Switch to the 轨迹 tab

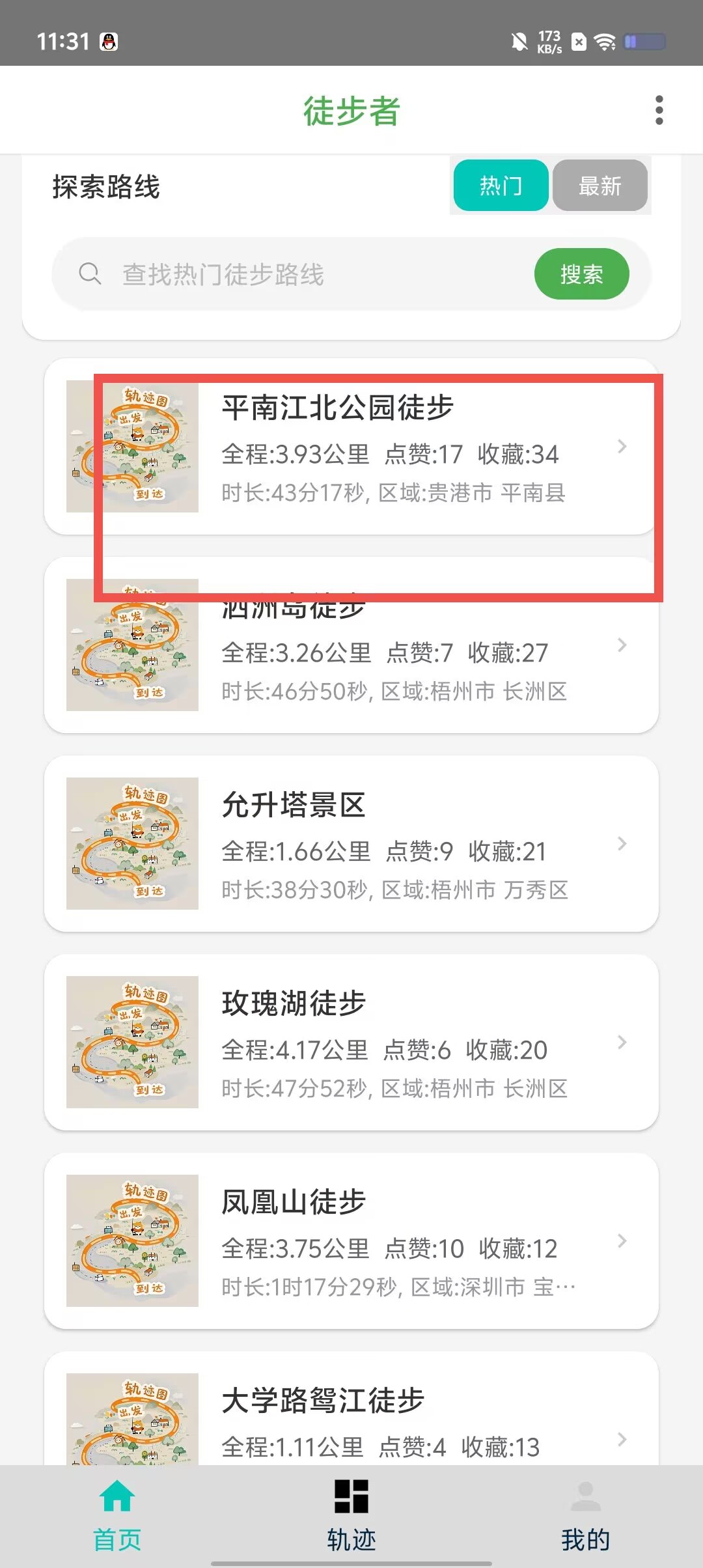(x=351, y=1515)
